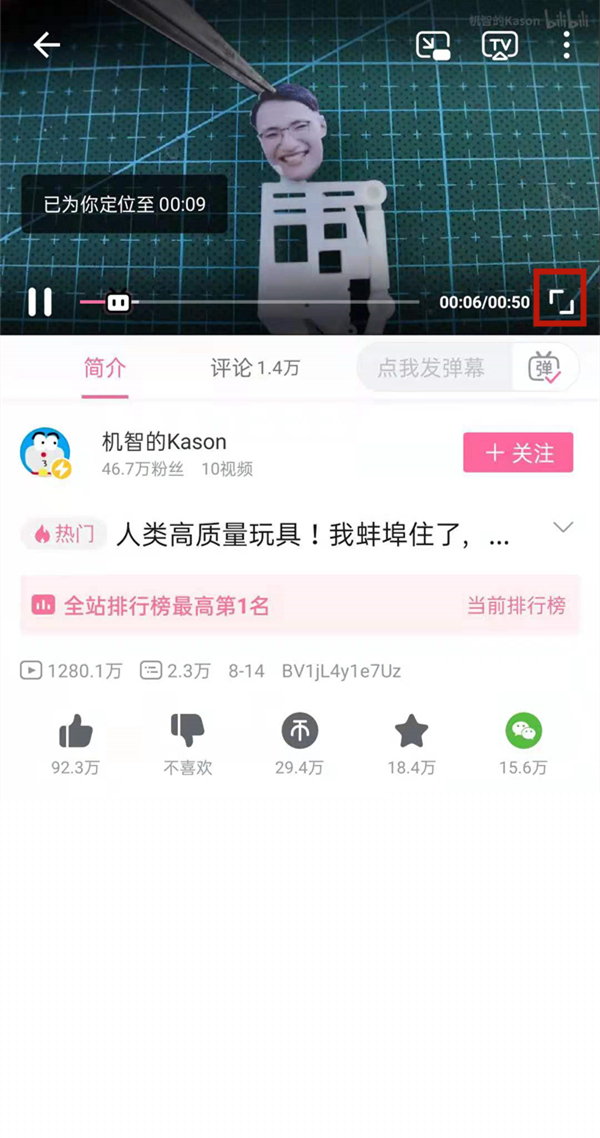Add video to favorites star
Screen dimensions: 600x1138
pos(411,732)
